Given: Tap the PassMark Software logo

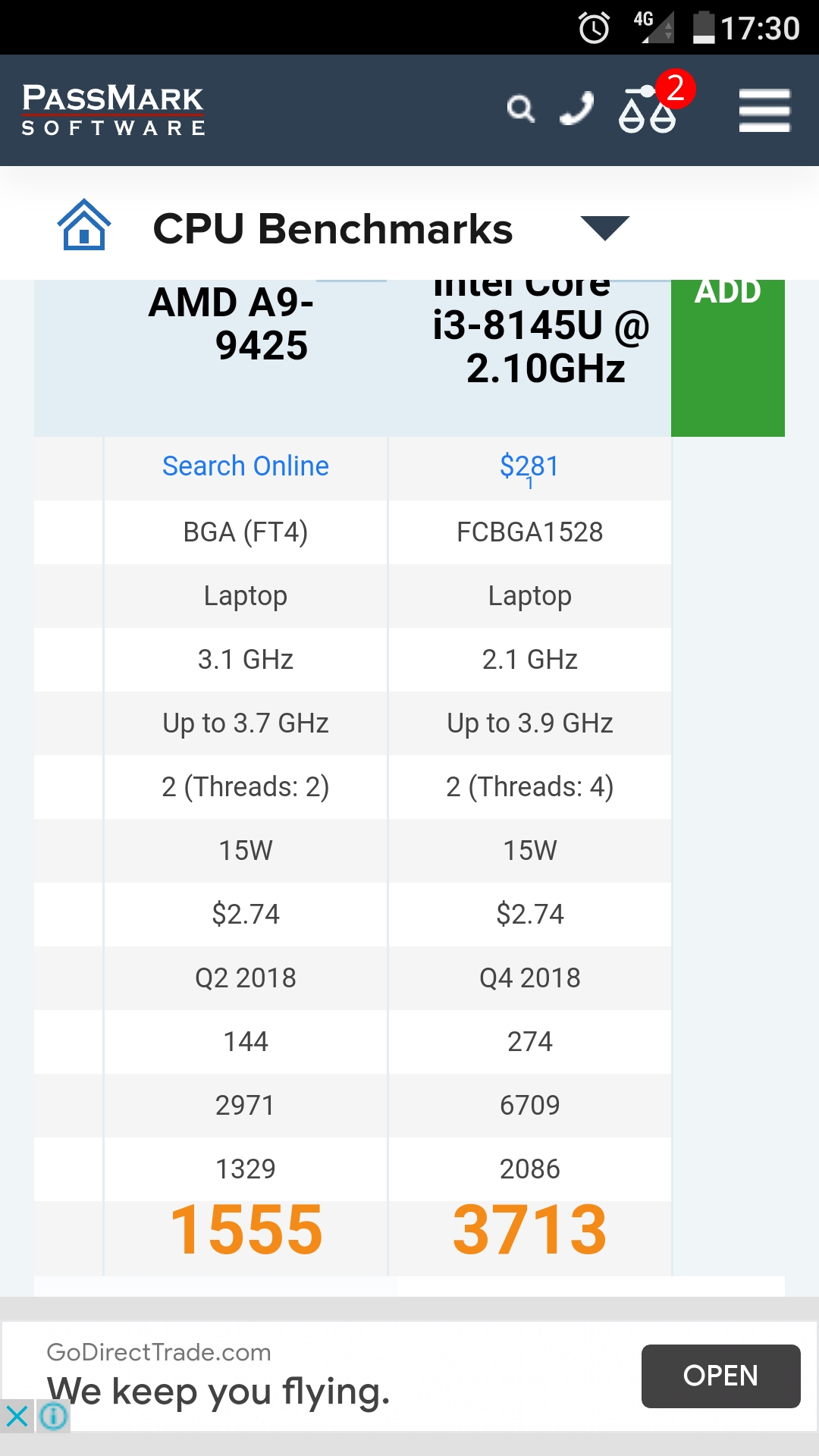Looking at the screenshot, I should (114, 108).
